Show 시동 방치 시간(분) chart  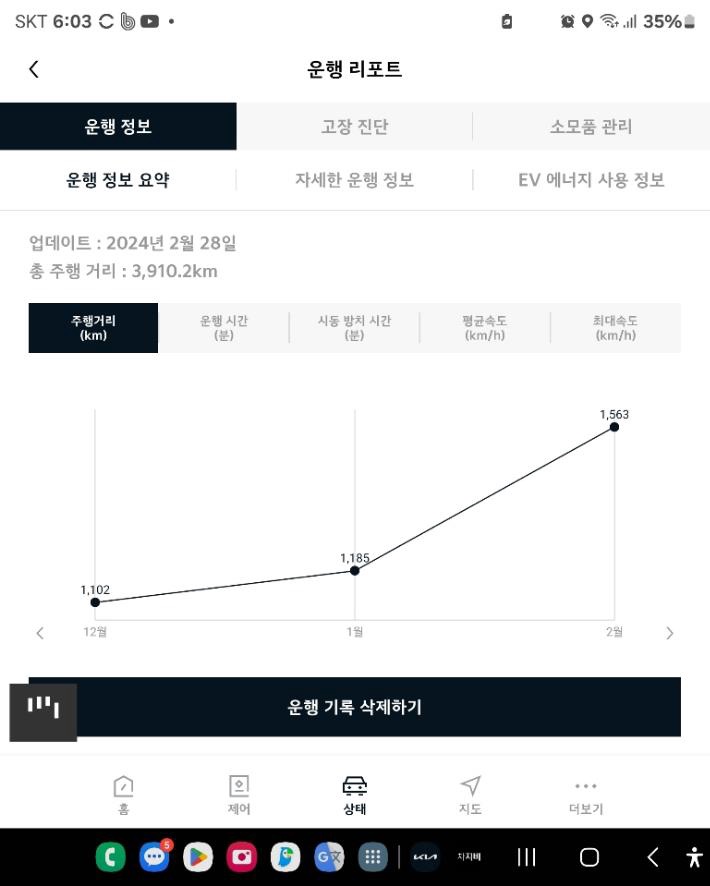click(x=354, y=328)
